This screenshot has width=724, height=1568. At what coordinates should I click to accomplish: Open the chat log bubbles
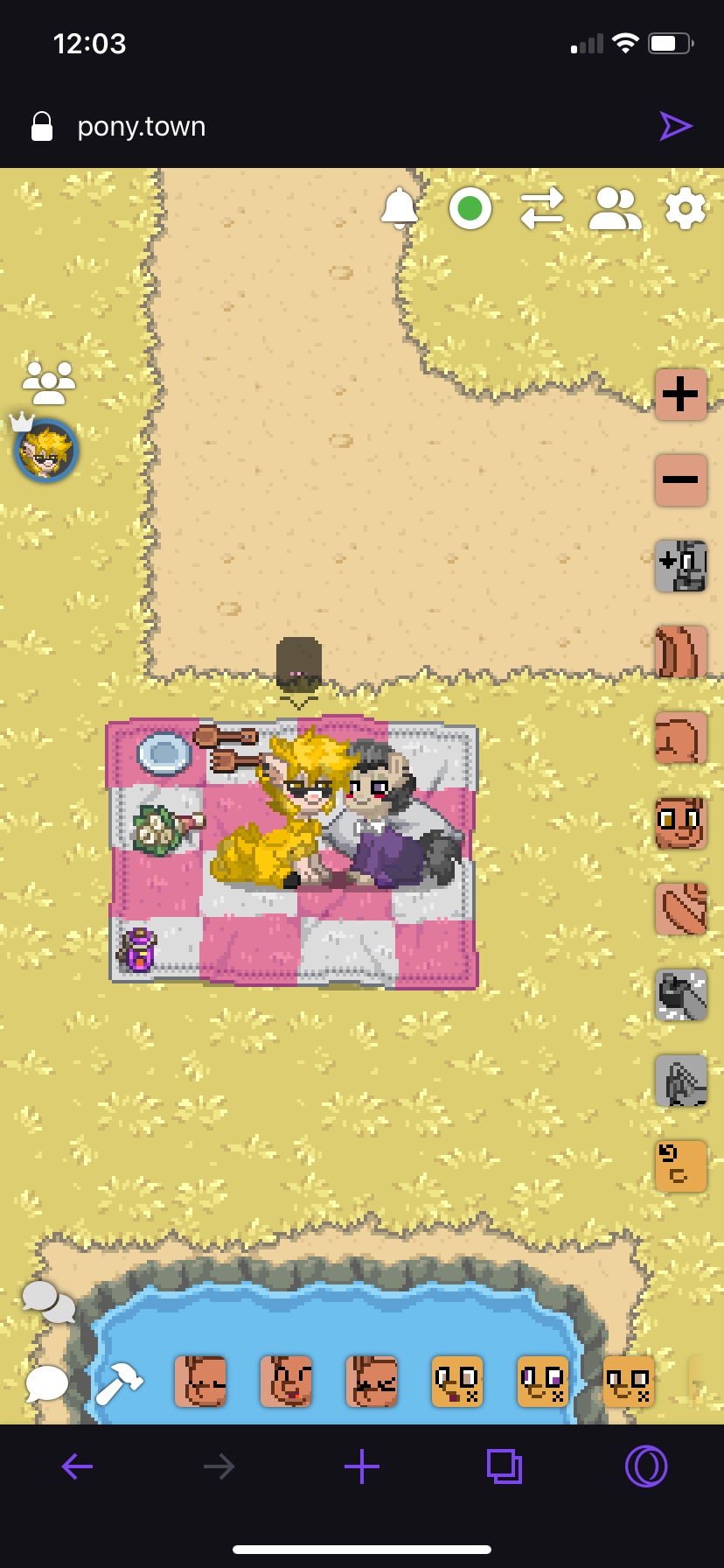click(x=48, y=1301)
